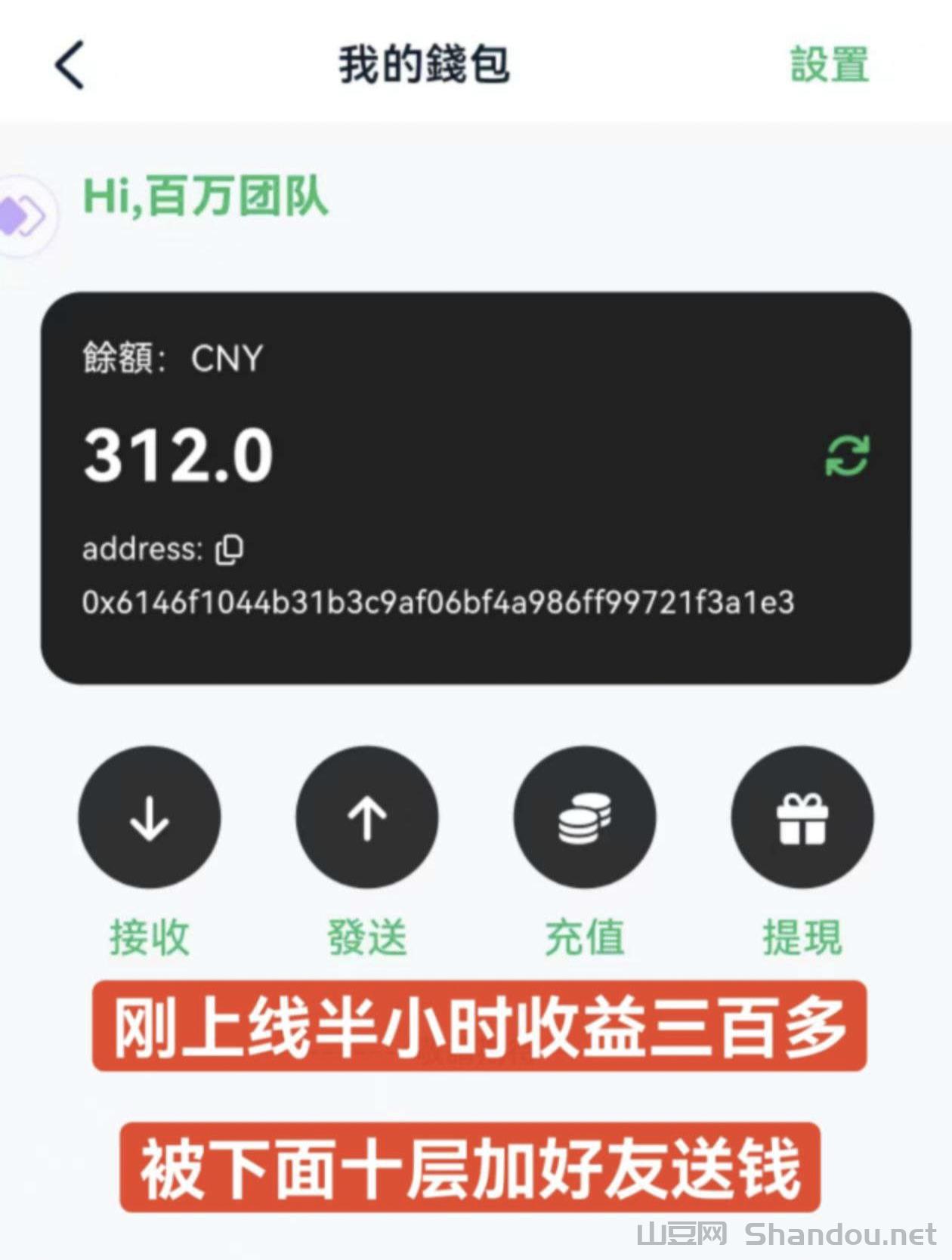Open 設置 settings
The image size is (952, 1260).
tap(829, 65)
